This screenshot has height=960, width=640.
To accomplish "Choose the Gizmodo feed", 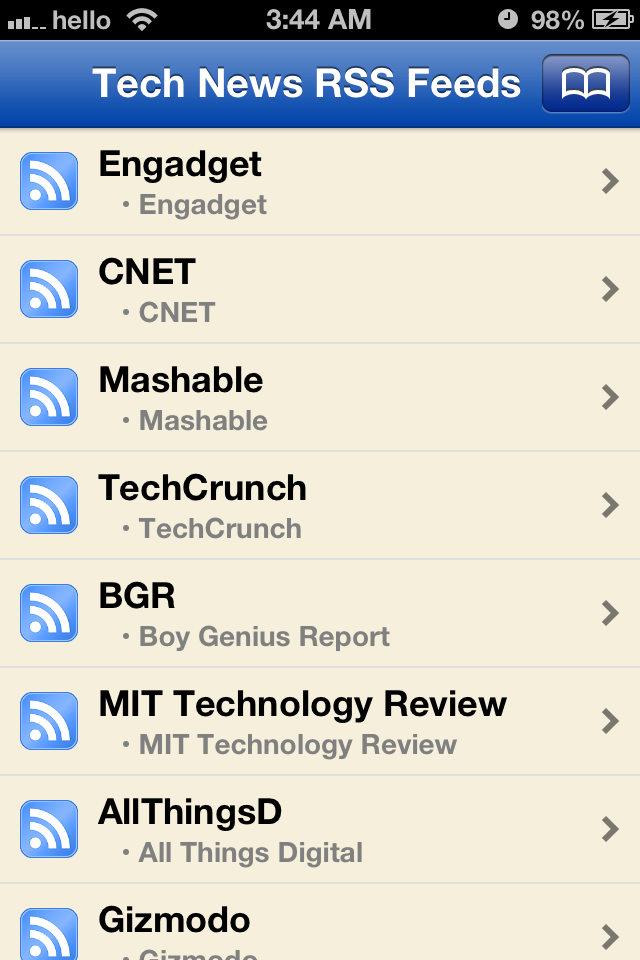I will pyautogui.click(x=320, y=926).
